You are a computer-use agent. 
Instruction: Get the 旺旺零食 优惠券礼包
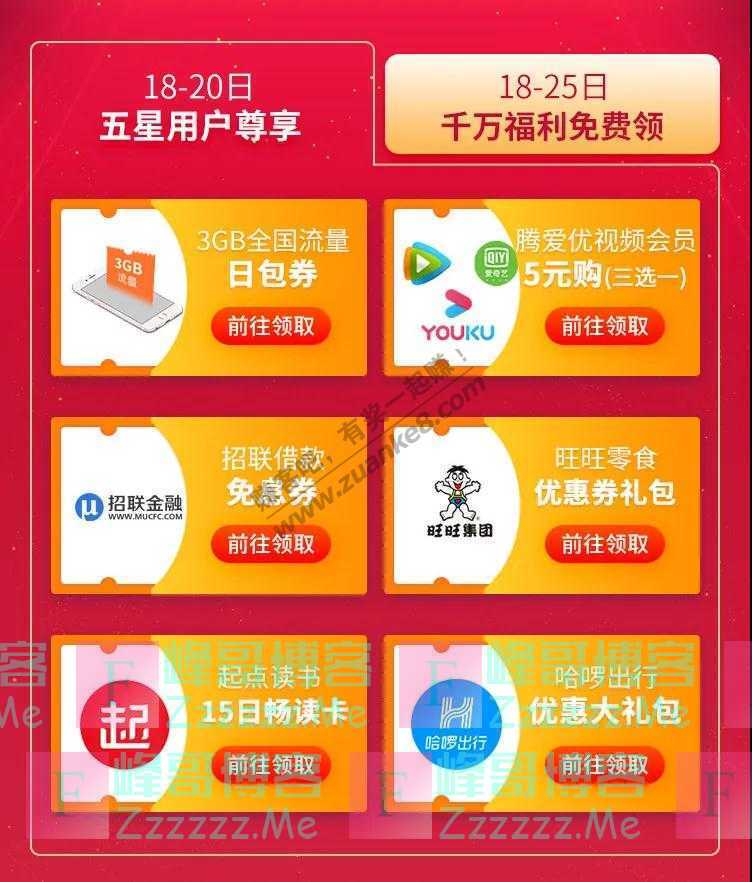pos(604,544)
